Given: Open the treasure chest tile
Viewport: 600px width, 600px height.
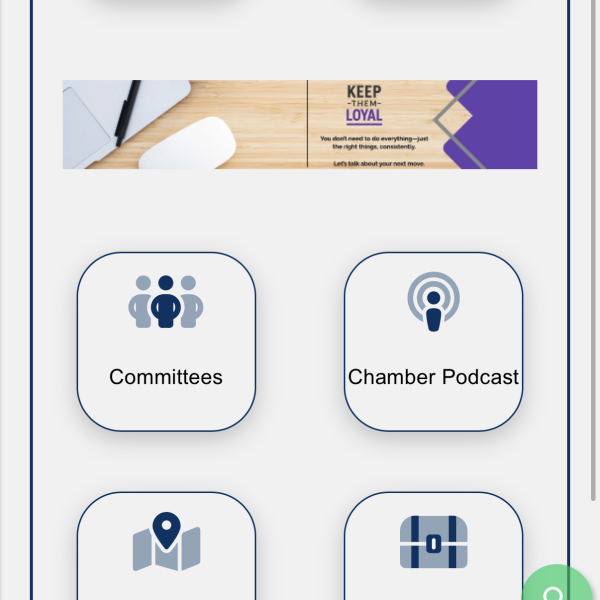Looking at the screenshot, I should tap(433, 548).
